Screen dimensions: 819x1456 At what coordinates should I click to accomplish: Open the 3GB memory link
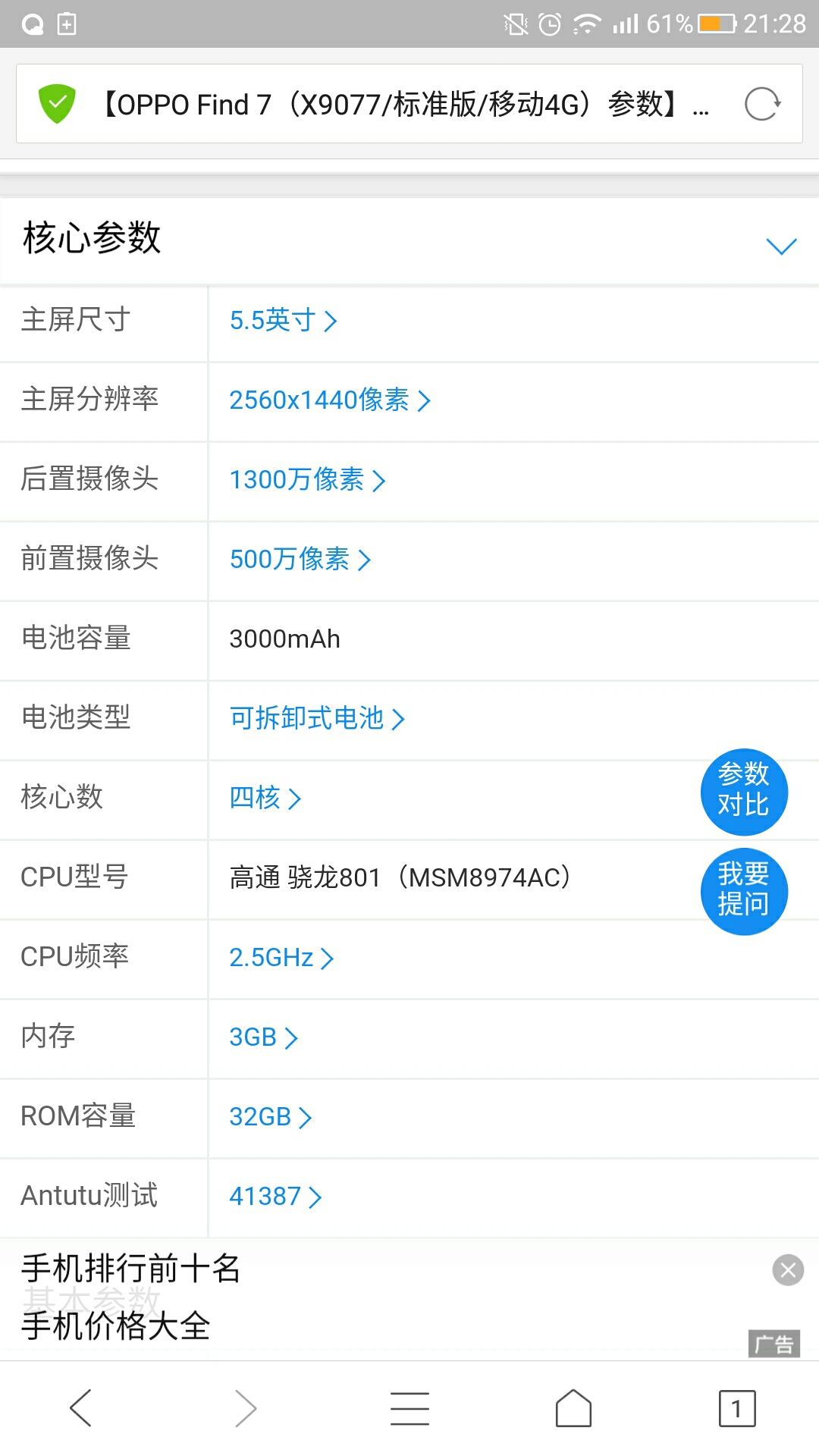(263, 1037)
